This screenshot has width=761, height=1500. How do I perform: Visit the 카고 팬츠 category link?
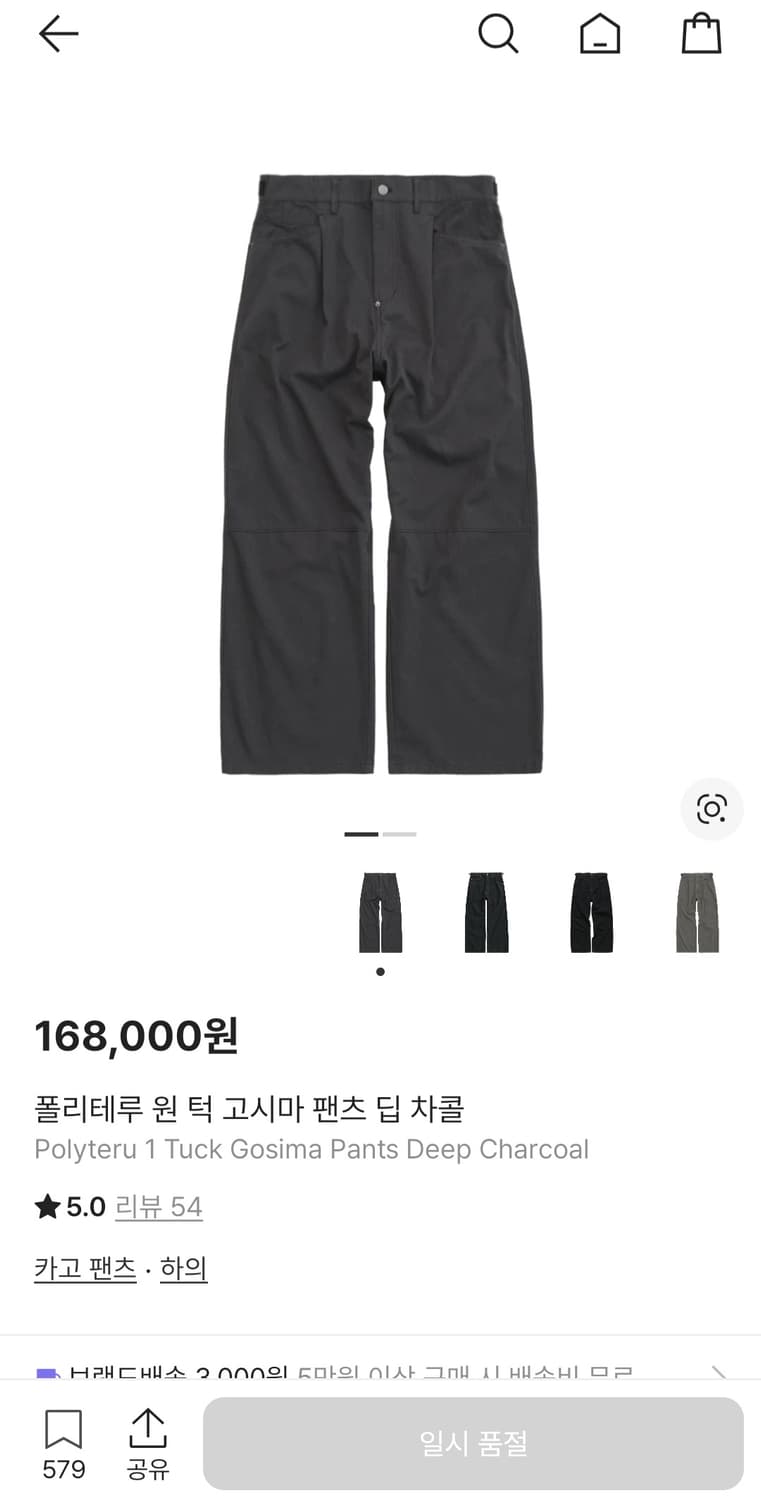[84, 1267]
